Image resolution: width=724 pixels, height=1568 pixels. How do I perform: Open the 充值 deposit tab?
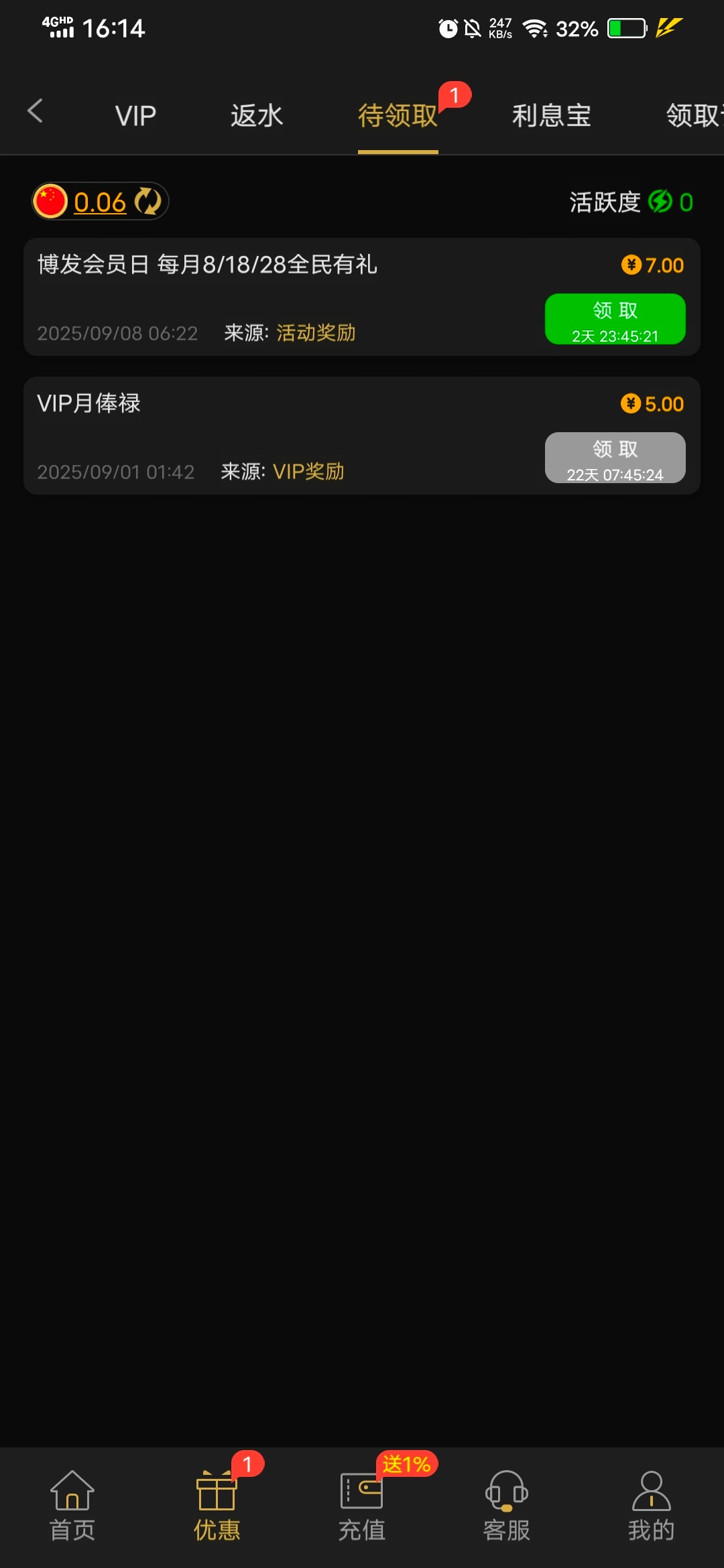361,1506
